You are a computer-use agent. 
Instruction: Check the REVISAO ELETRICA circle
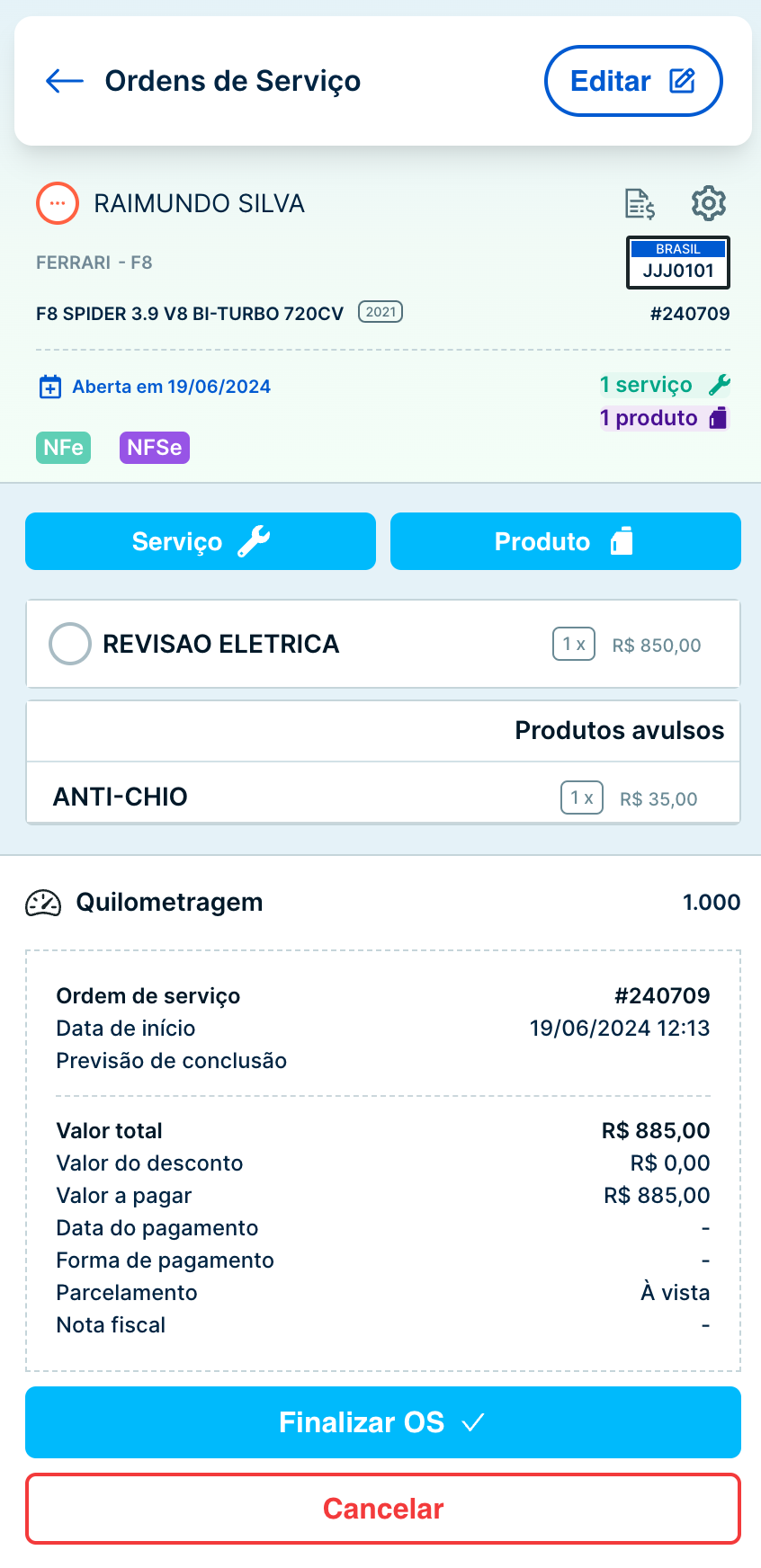[x=69, y=644]
